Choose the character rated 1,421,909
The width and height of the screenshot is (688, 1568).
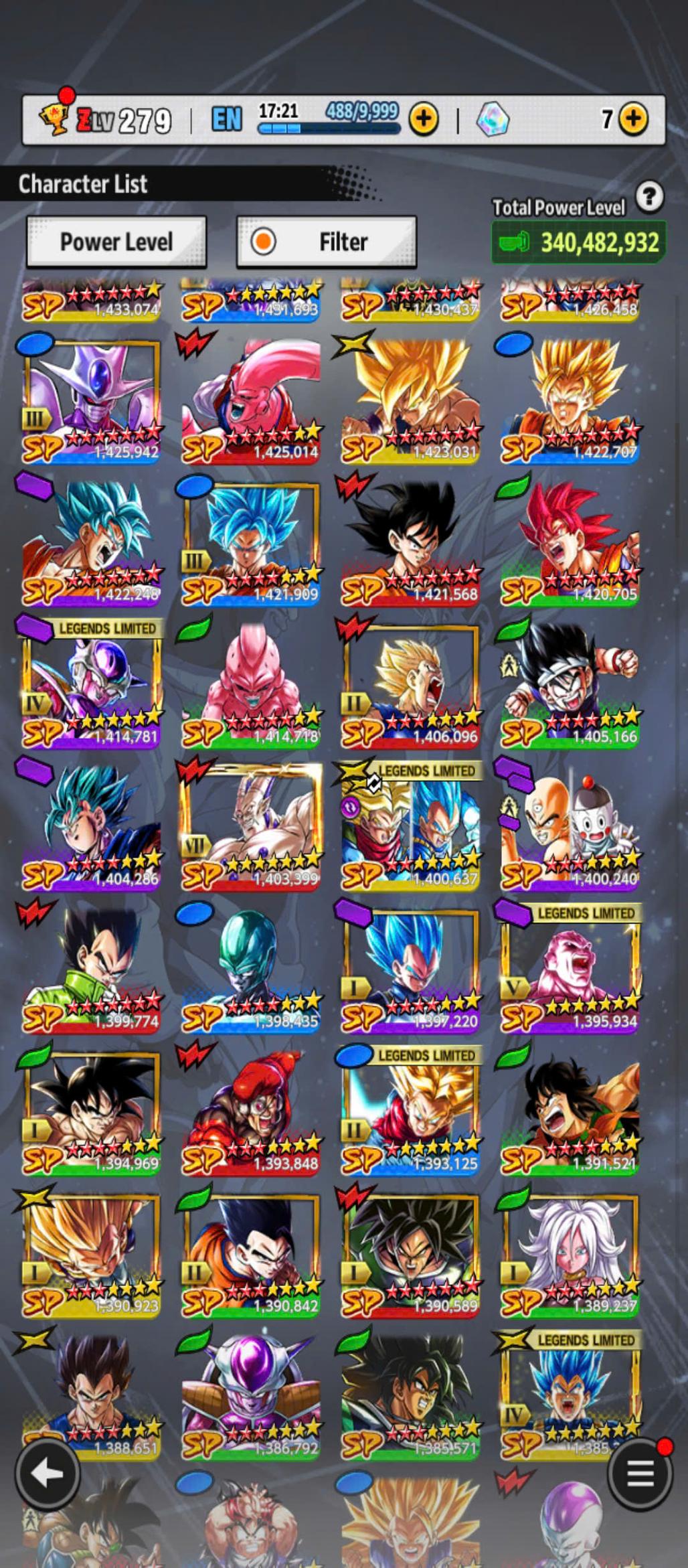pos(251,543)
